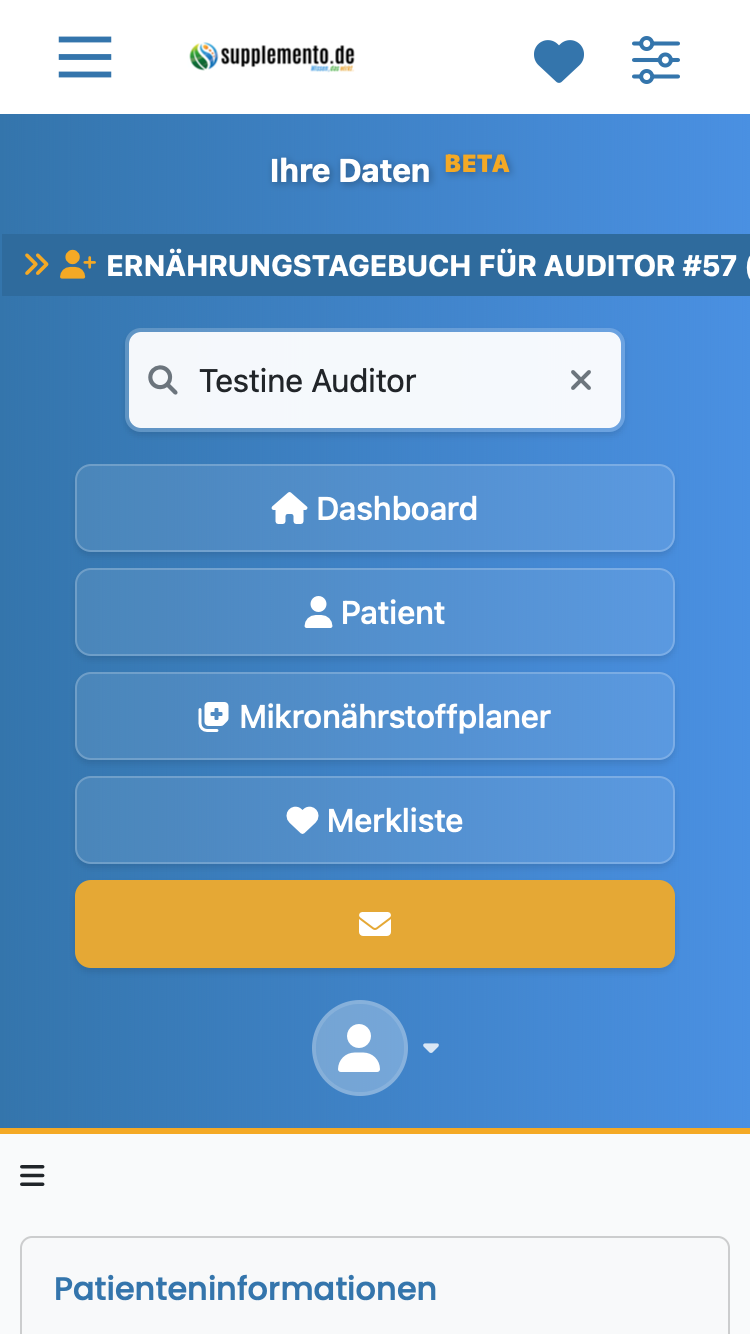Viewport: 750px width, 1334px height.
Task: Expand the user avatar dropdown
Action: tap(376, 1048)
